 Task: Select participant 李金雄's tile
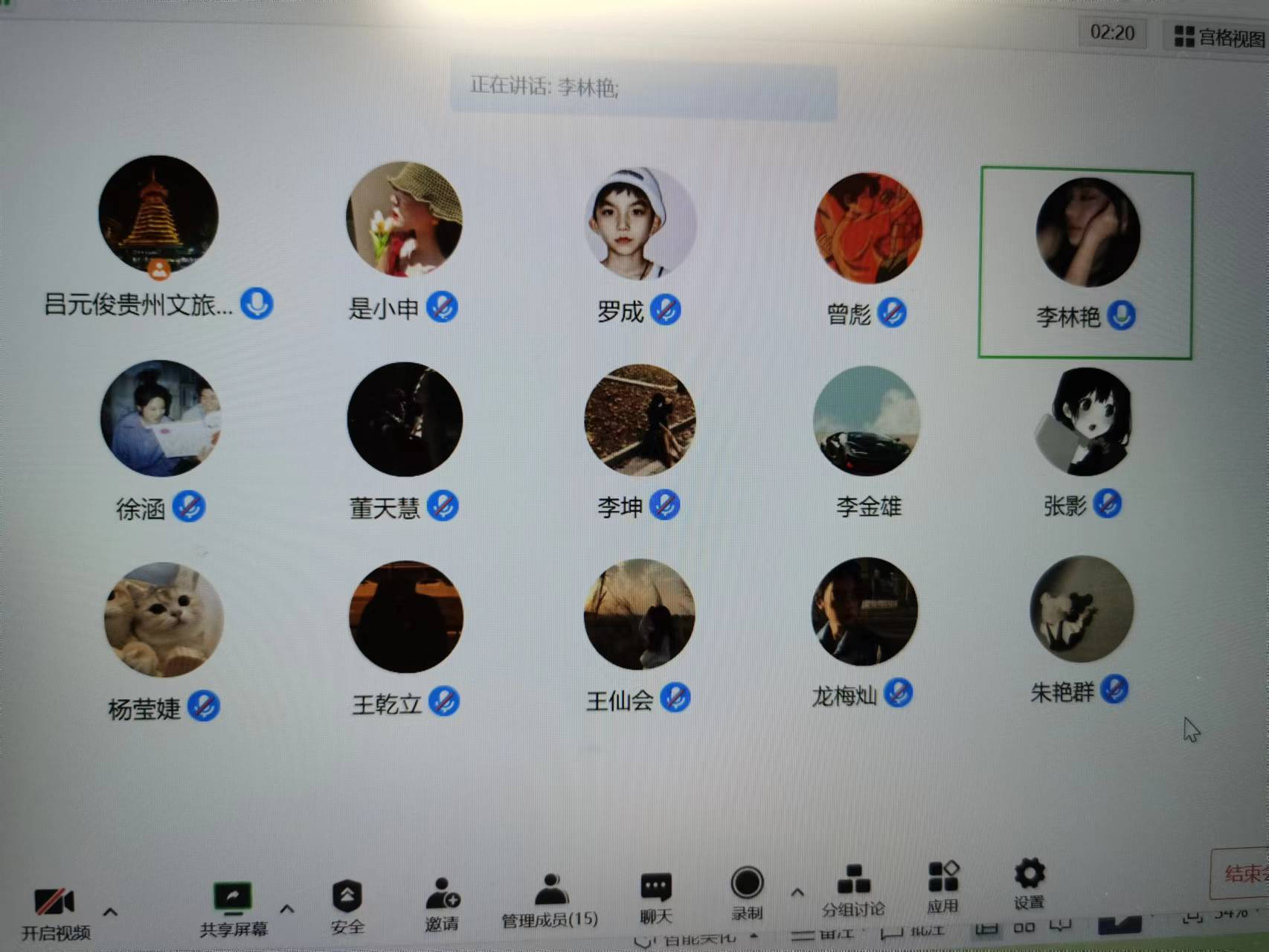[867, 422]
